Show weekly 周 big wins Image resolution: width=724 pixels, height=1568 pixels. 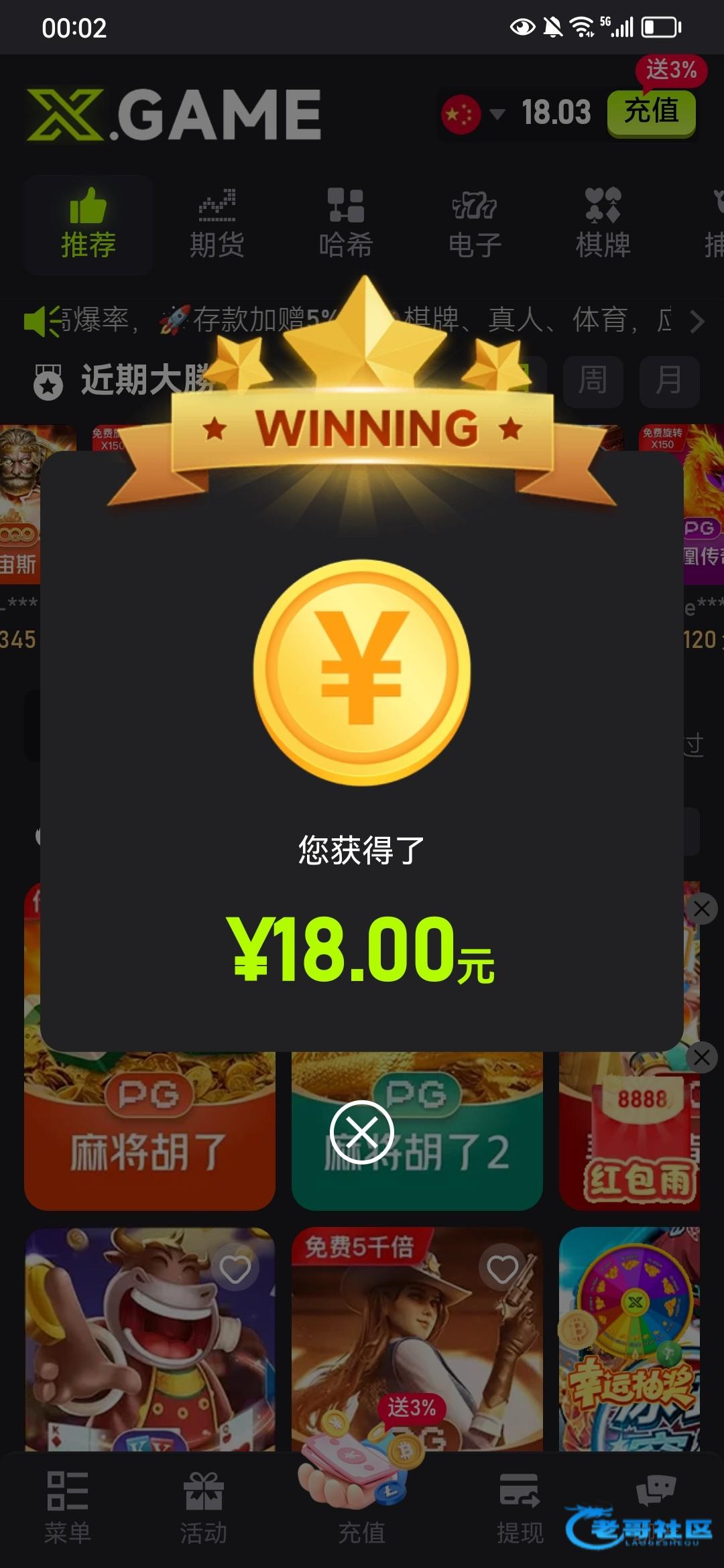coord(593,381)
